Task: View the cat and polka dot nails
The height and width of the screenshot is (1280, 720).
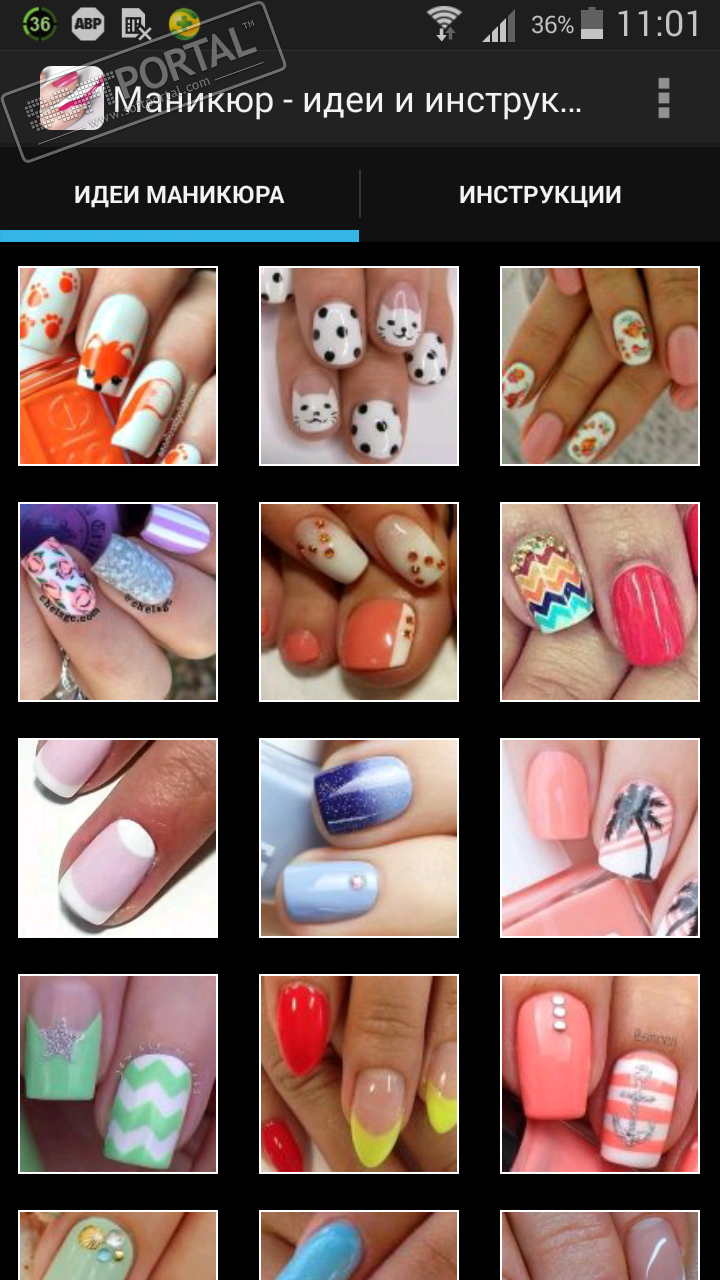Action: pyautogui.click(x=359, y=366)
